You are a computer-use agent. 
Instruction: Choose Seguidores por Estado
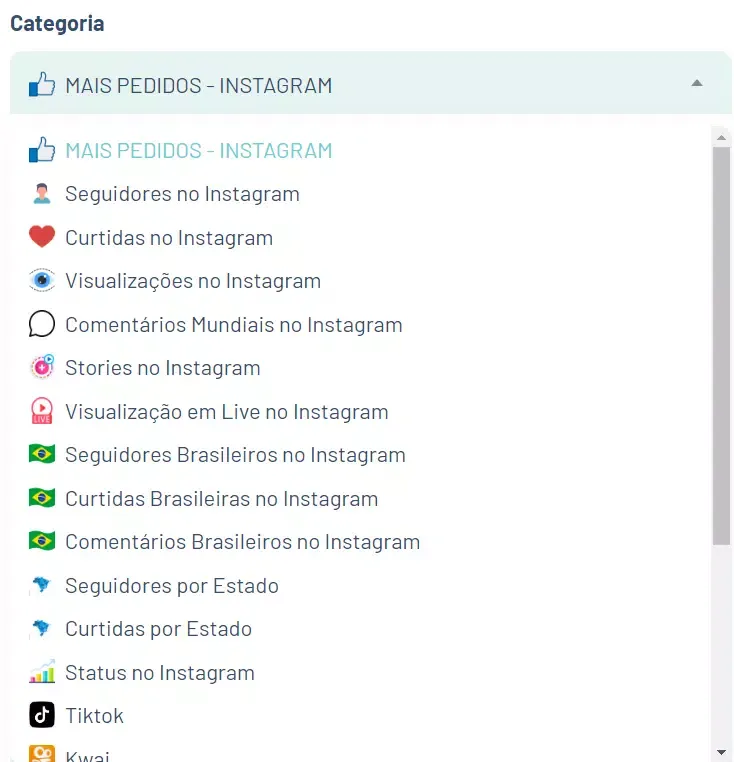171,586
